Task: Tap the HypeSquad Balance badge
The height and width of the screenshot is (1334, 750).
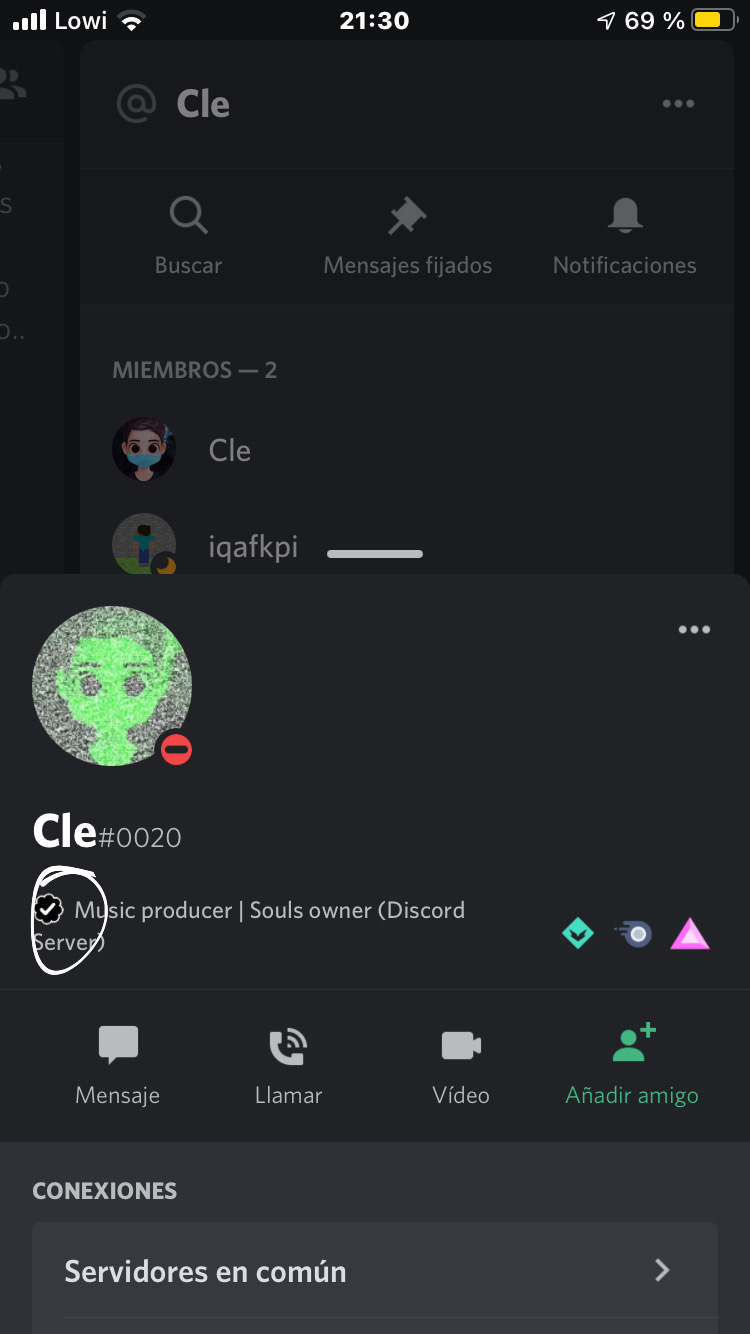Action: tap(578, 934)
